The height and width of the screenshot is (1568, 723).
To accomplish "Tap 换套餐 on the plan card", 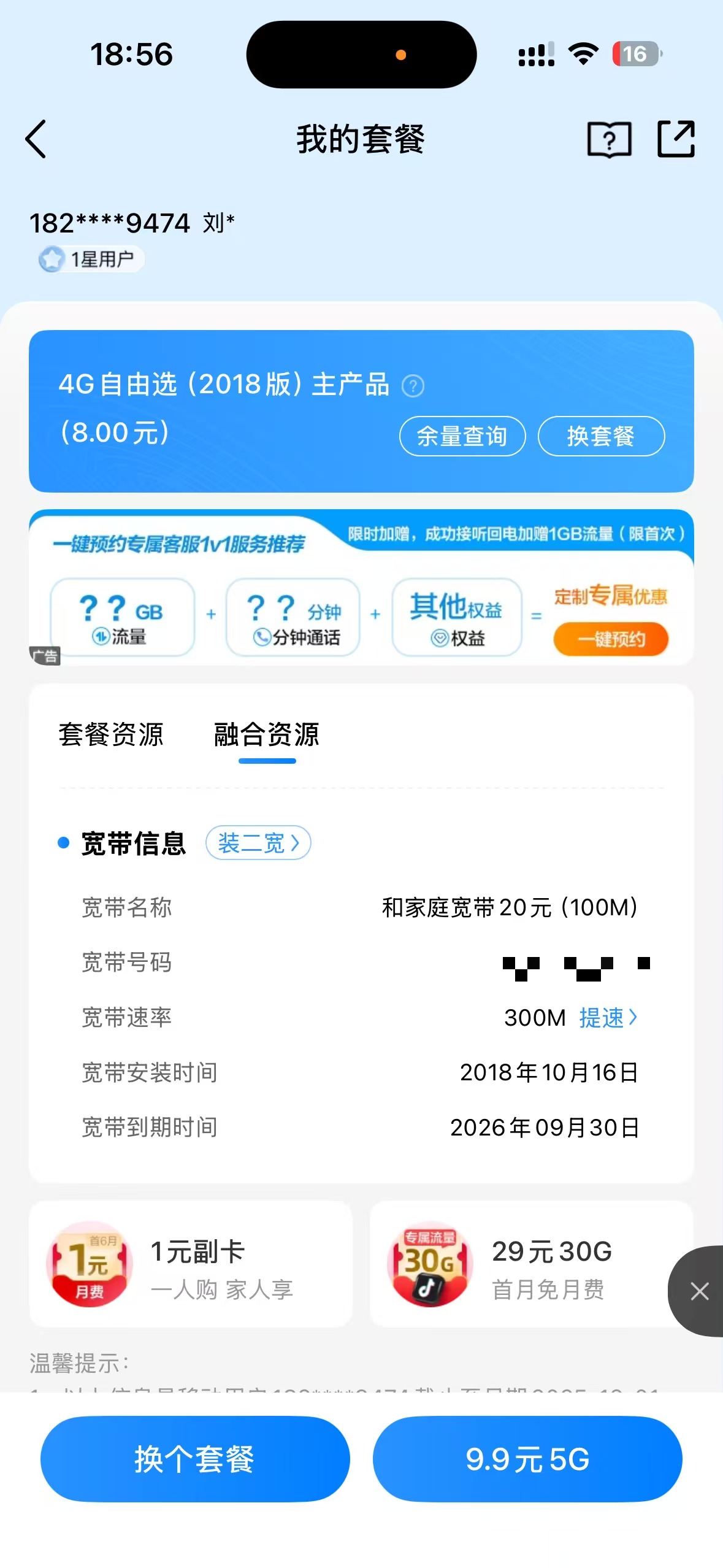I will 600,436.
